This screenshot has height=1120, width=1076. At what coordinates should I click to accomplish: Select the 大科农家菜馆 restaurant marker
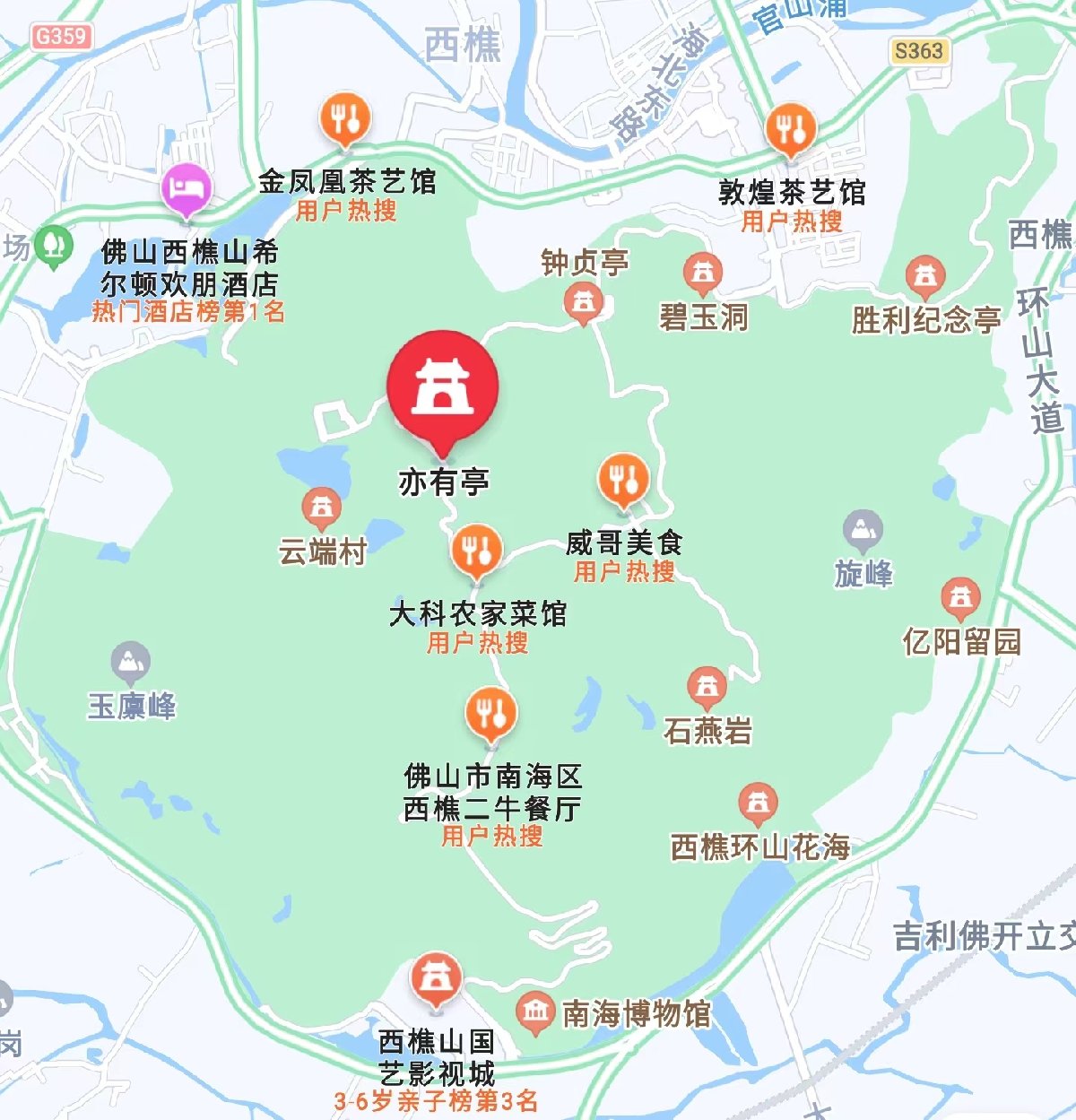pos(476,550)
